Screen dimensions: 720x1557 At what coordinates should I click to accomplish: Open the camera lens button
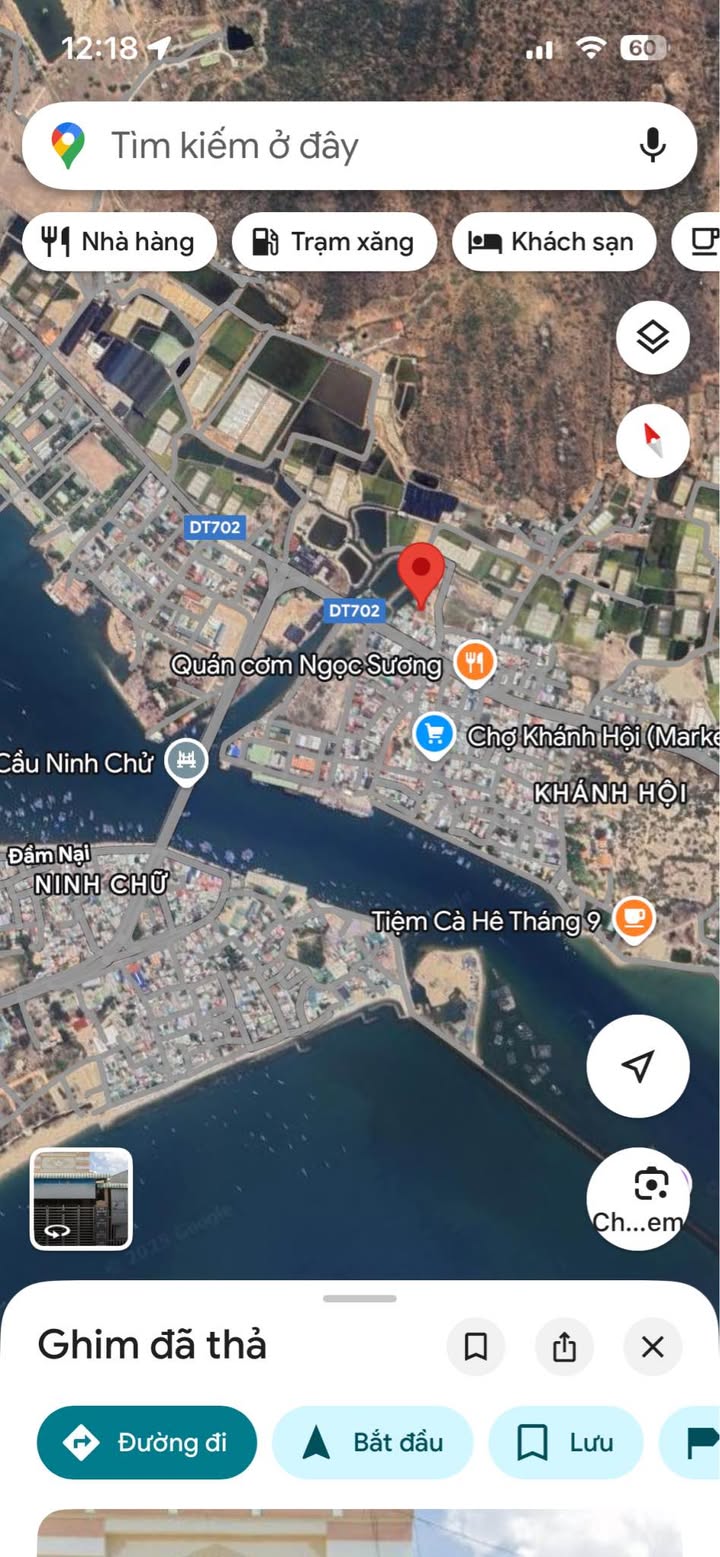651,1186
